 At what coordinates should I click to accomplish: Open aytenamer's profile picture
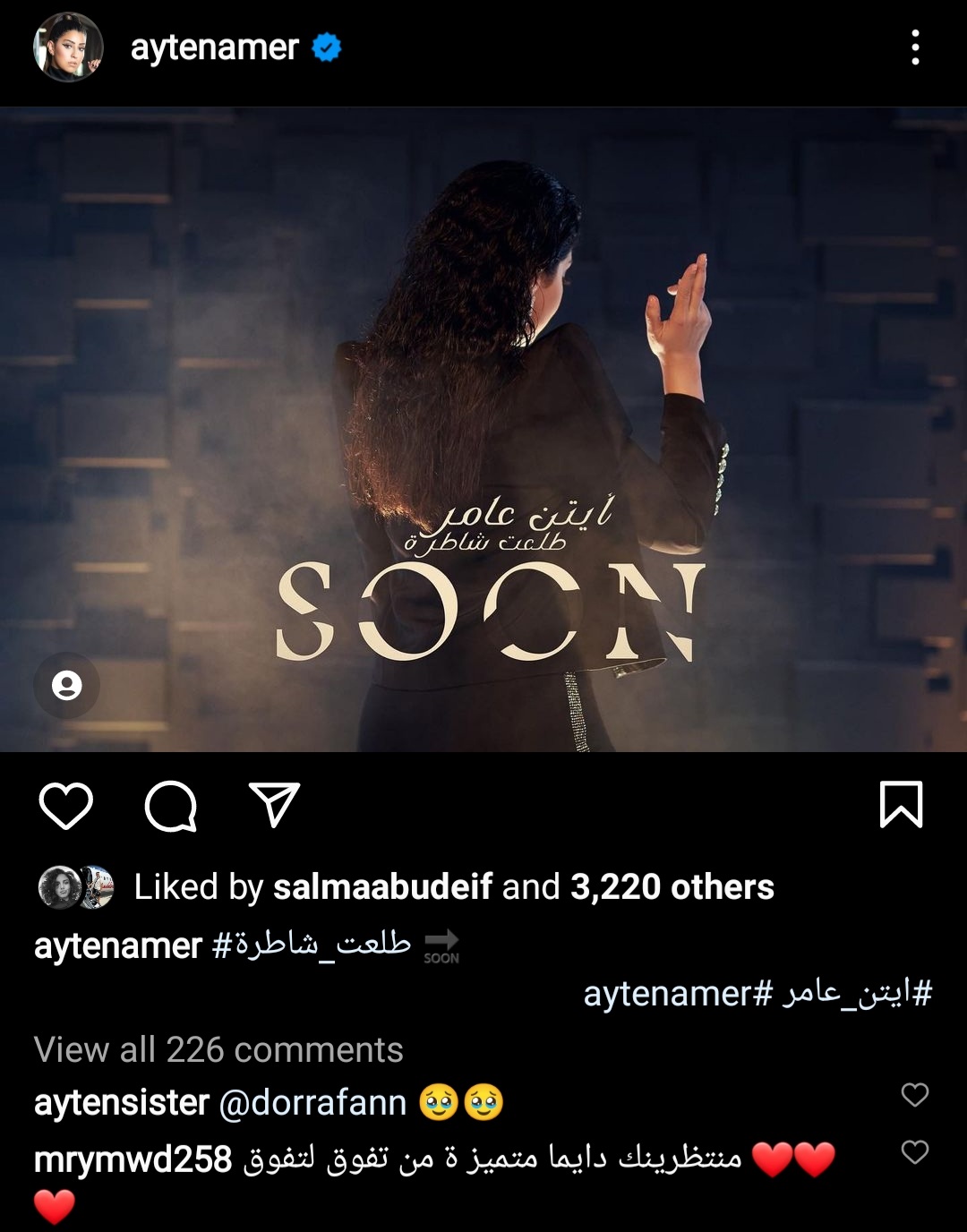point(68,47)
